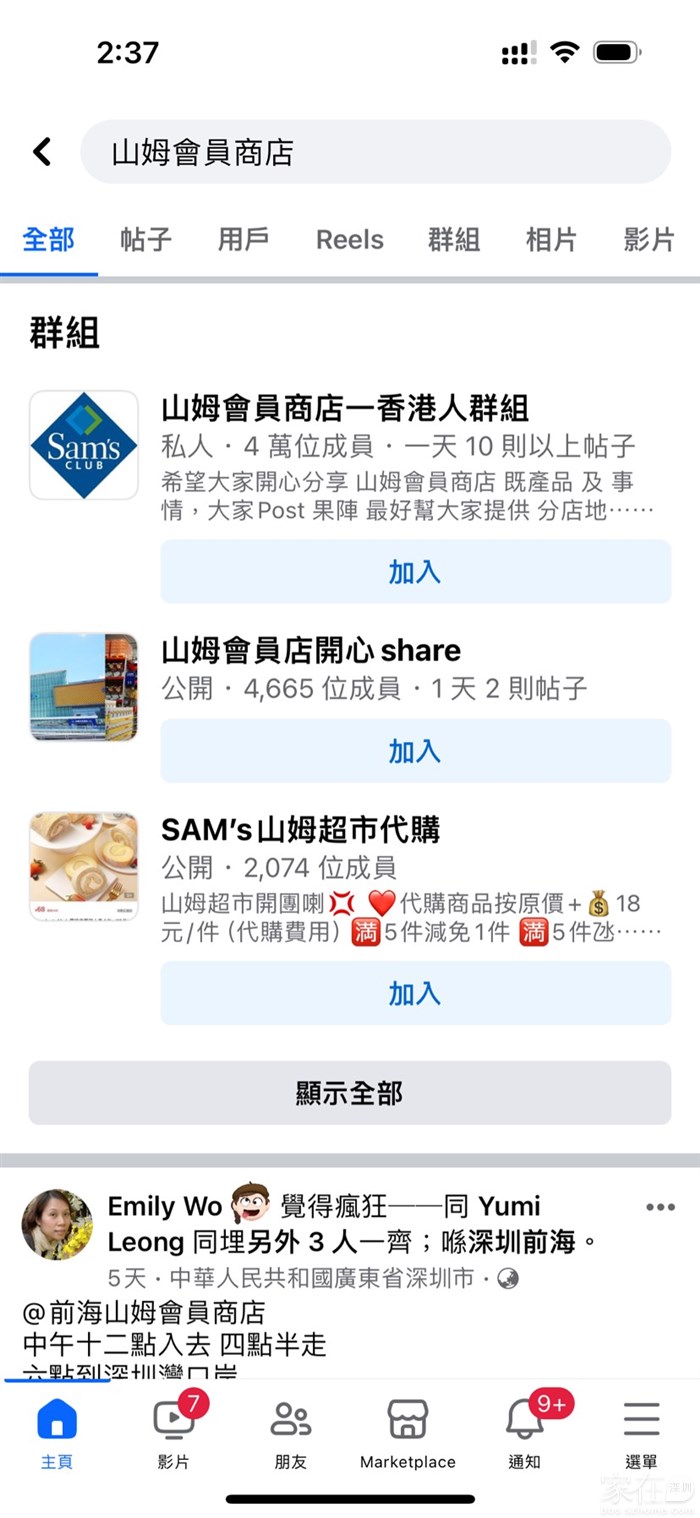
Task: Open Marketplace from the bottom bar
Action: coord(407,1433)
